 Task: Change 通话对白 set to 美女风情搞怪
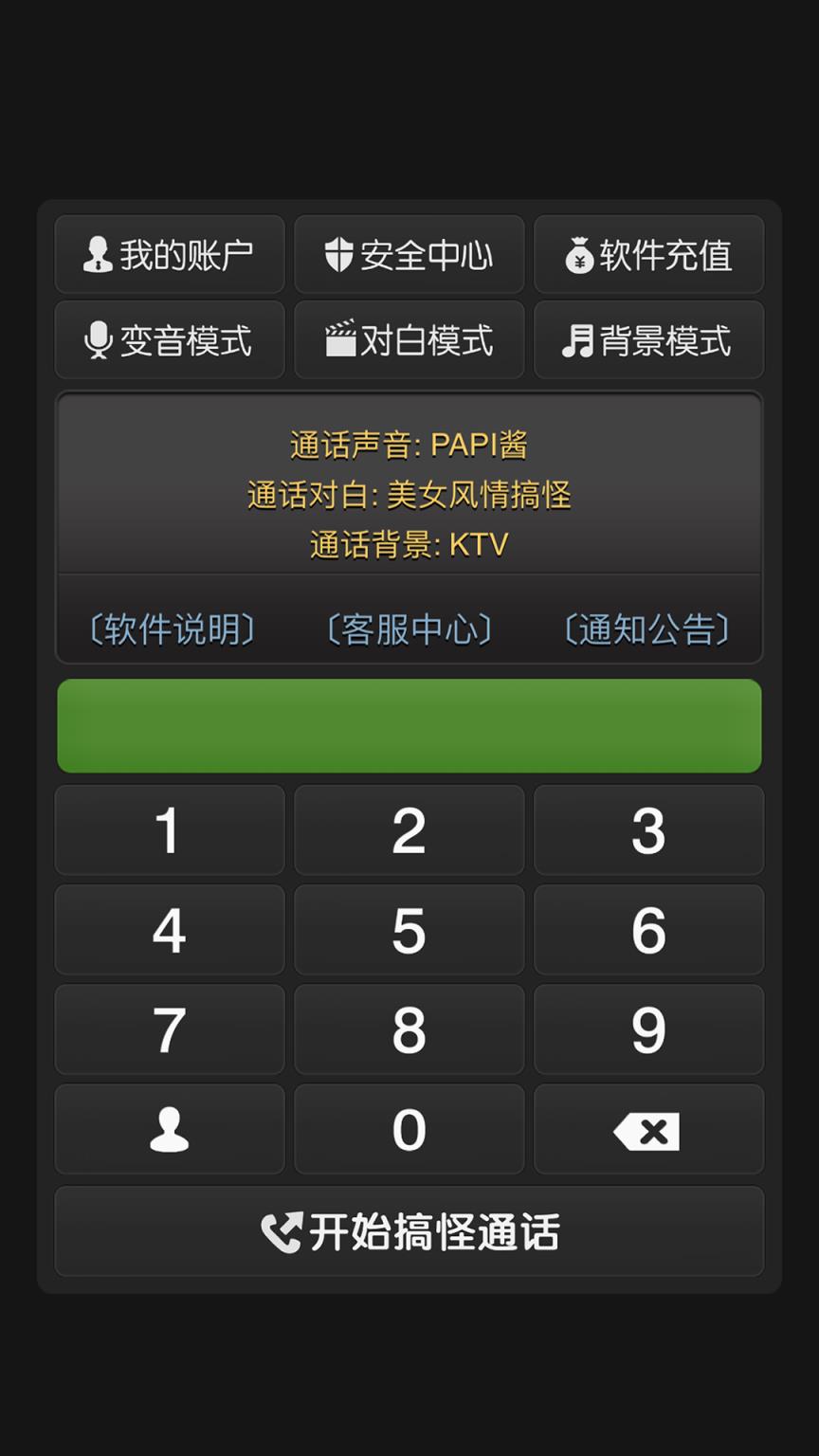pos(409,495)
